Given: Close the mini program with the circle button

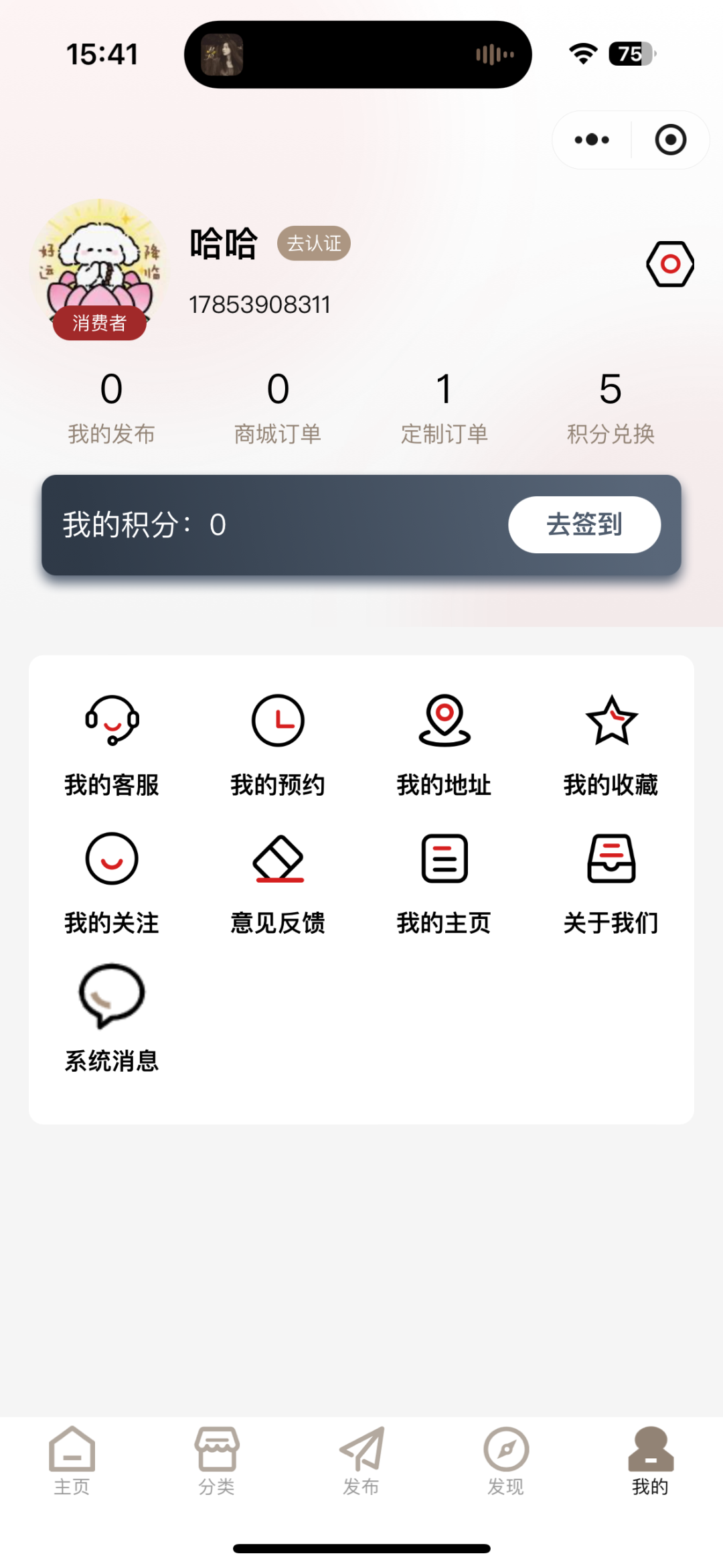Looking at the screenshot, I should 670,140.
